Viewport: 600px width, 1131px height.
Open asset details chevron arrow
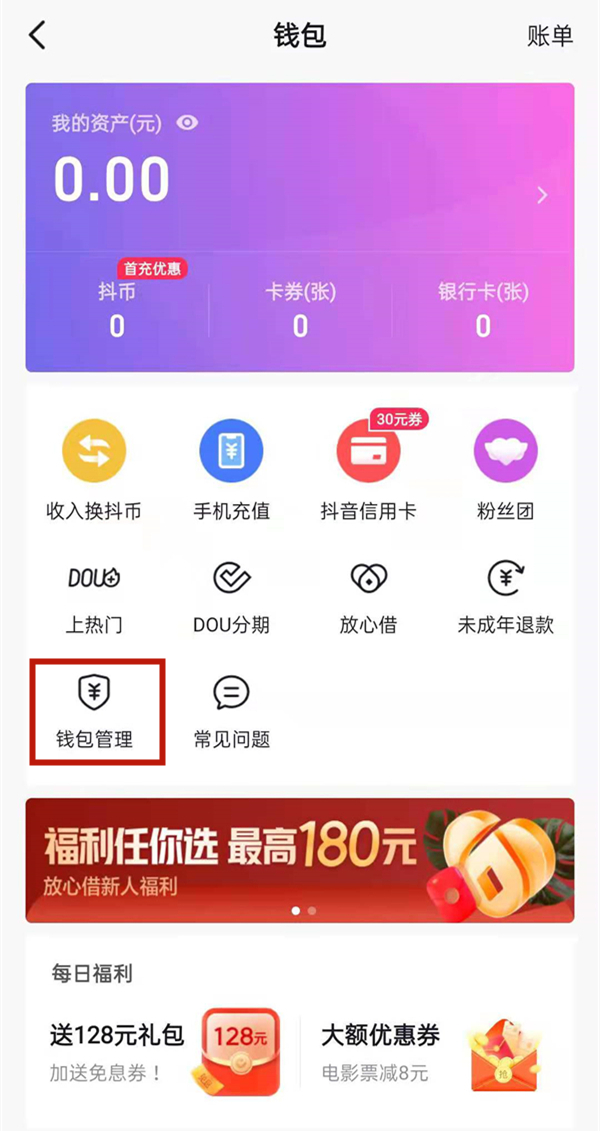point(542,195)
